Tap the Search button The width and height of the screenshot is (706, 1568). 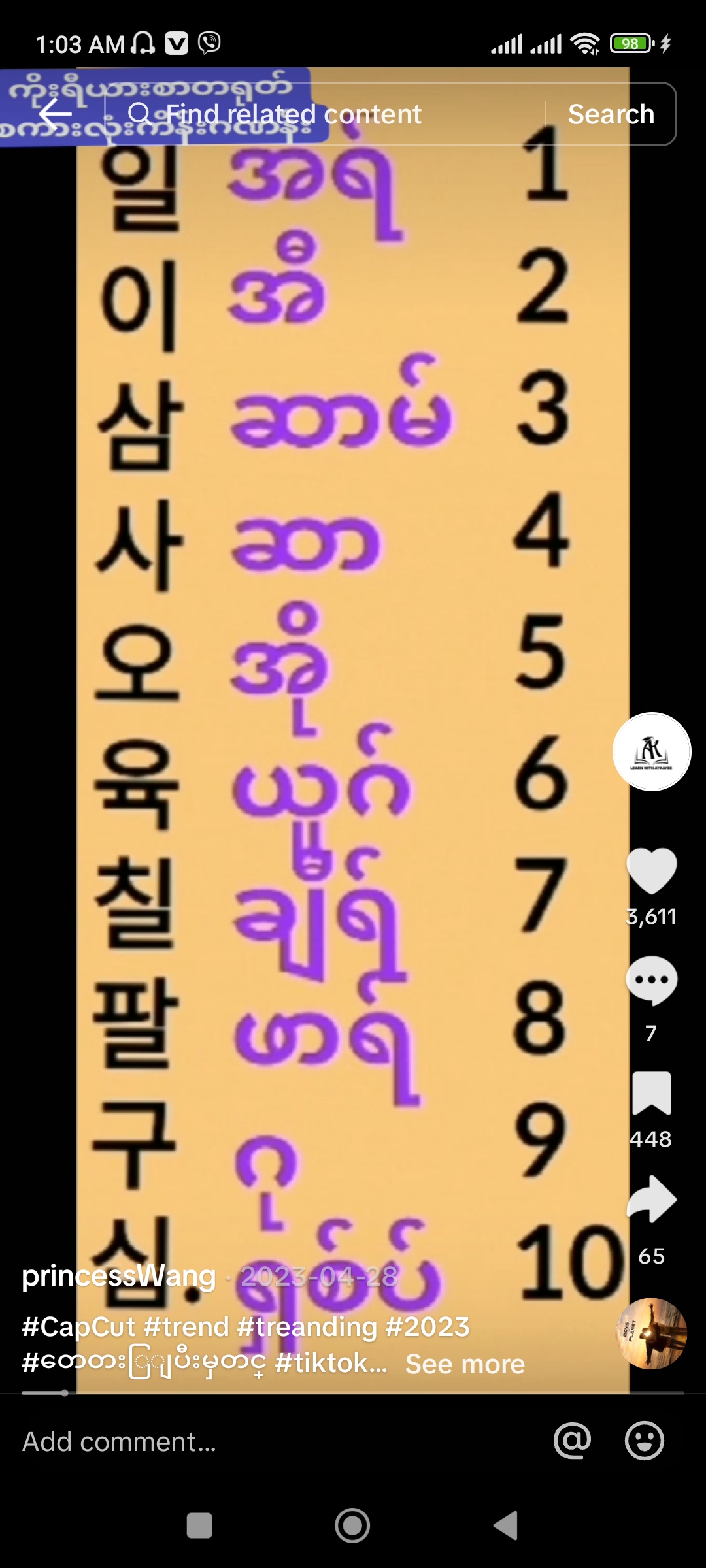[x=611, y=114]
